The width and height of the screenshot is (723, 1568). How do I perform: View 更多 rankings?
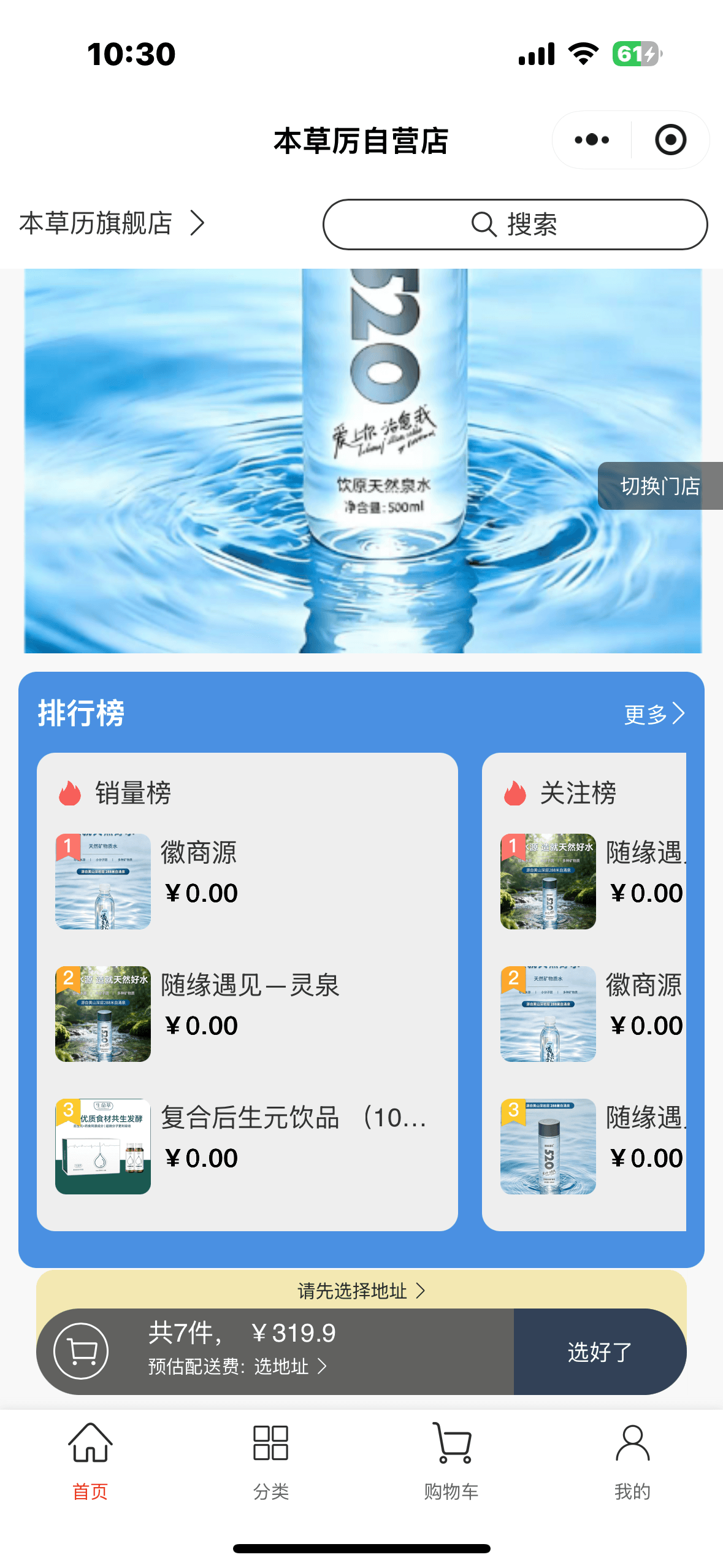[x=654, y=713]
